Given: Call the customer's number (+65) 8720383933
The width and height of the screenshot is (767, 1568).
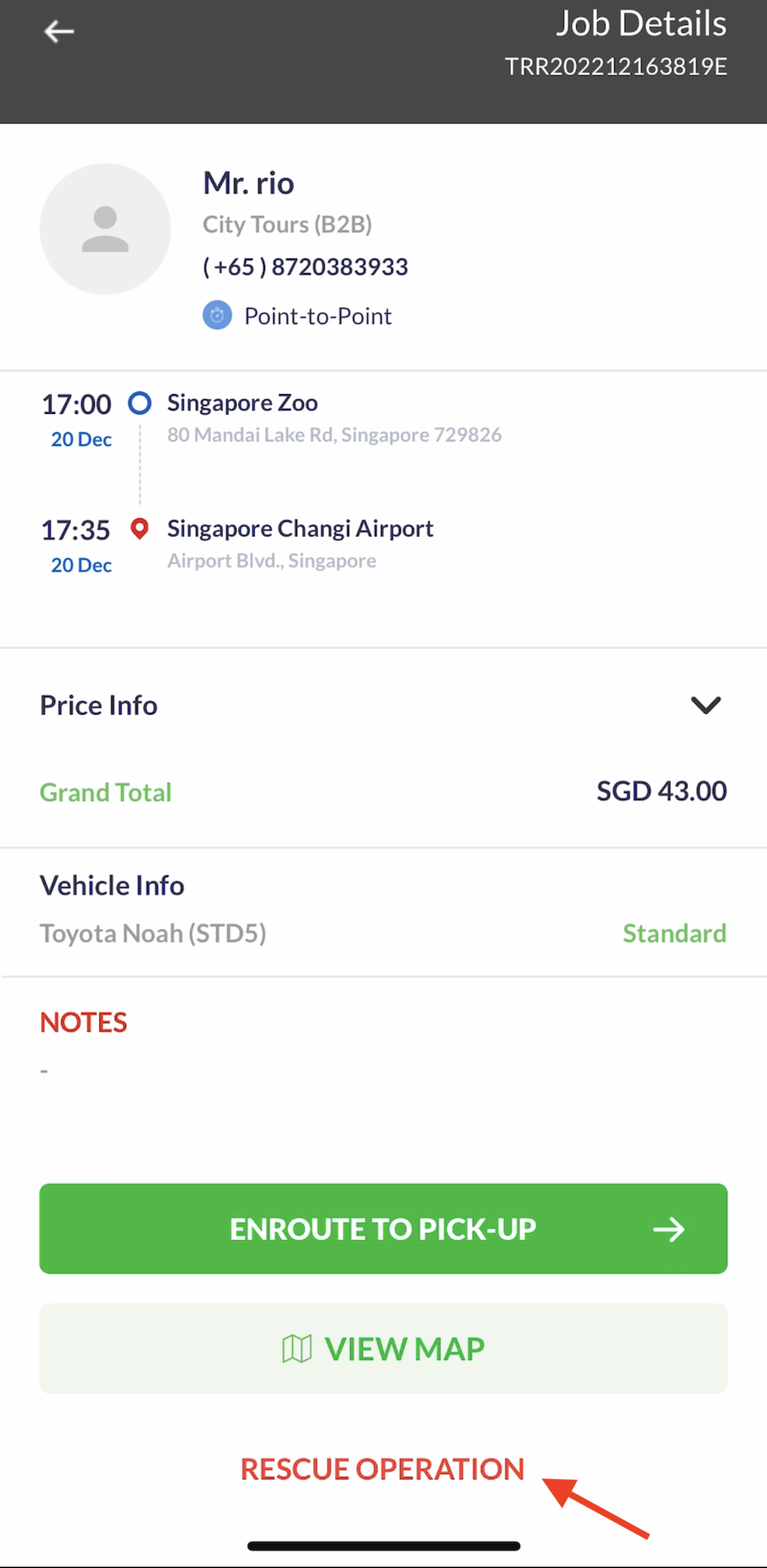Looking at the screenshot, I should pos(305,267).
